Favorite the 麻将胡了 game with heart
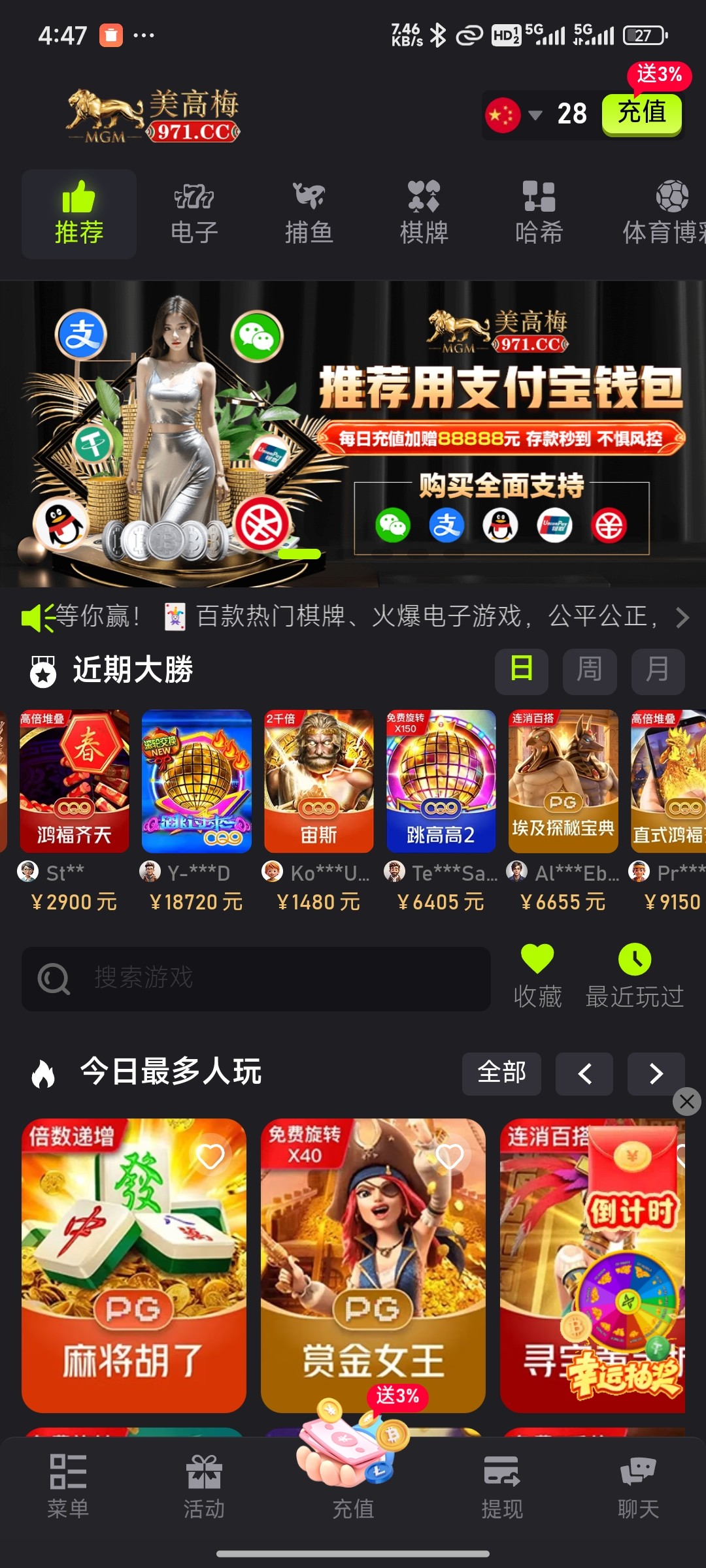Screen dimensions: 706x1568 coord(210,1157)
